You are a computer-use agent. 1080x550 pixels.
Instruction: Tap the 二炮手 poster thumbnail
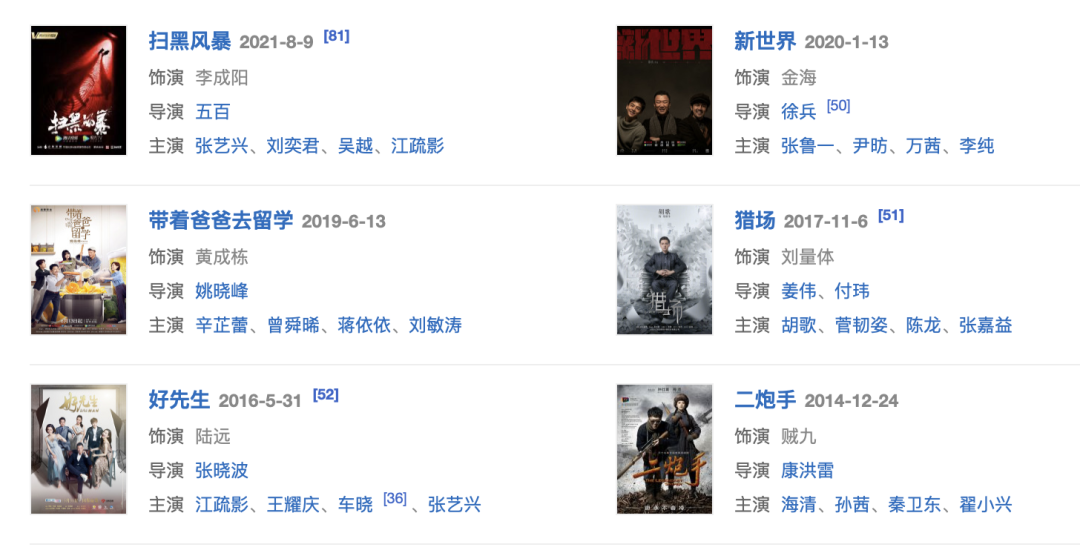coord(664,449)
